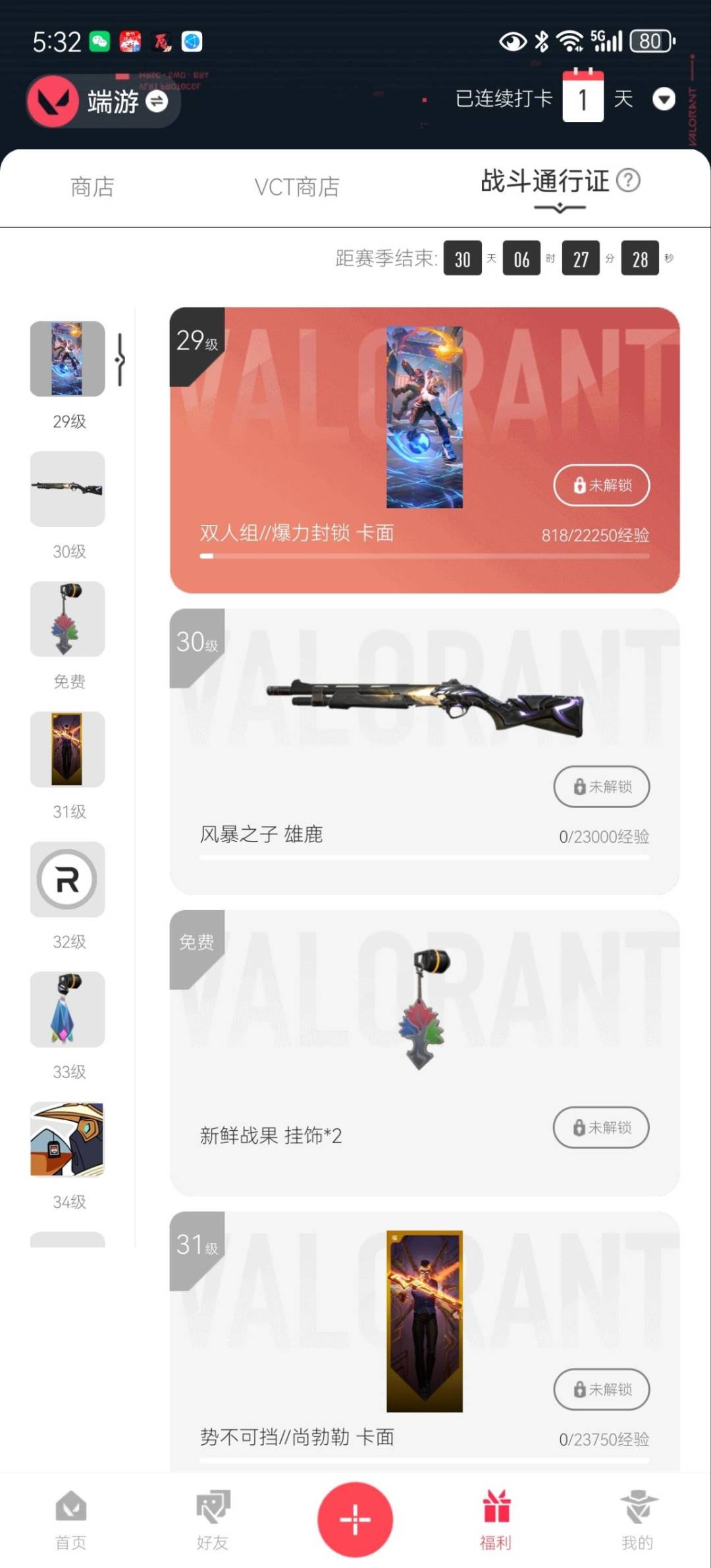Screen dimensions: 711x1568
Task: Expand the chevron under the 战斗通行证 tab
Action: 559,207
